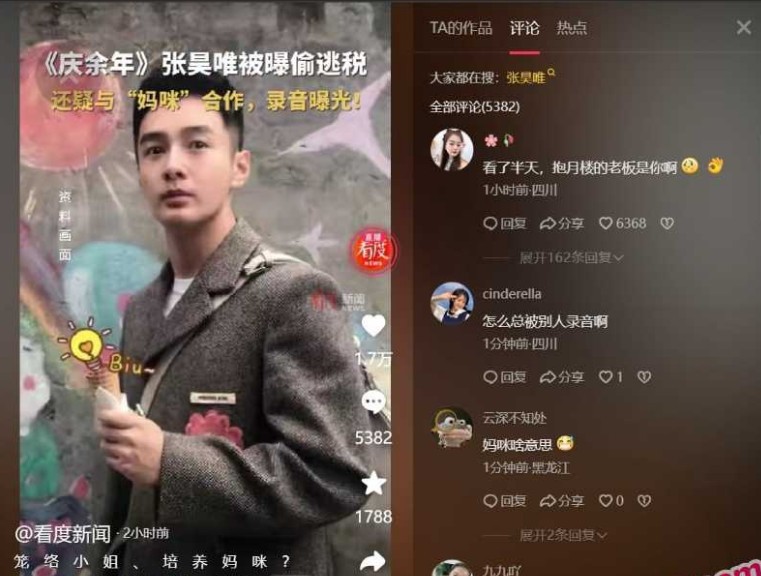Dislike cinderella's comment
The height and width of the screenshot is (576, 761).
644,377
